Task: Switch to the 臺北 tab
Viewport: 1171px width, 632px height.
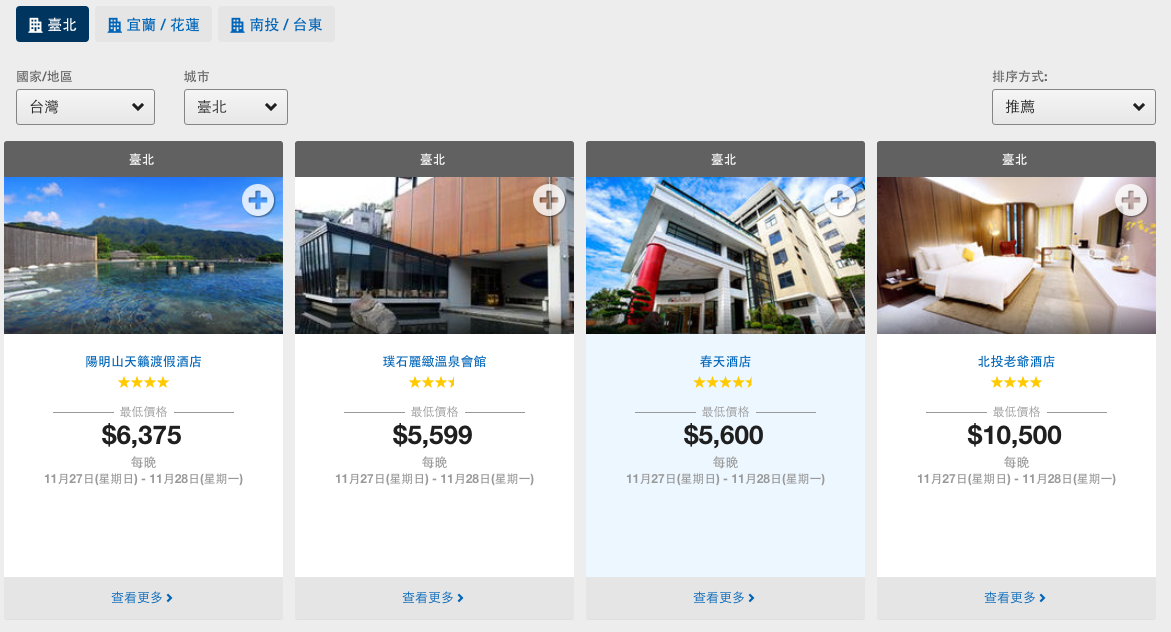Action: pyautogui.click(x=52, y=25)
